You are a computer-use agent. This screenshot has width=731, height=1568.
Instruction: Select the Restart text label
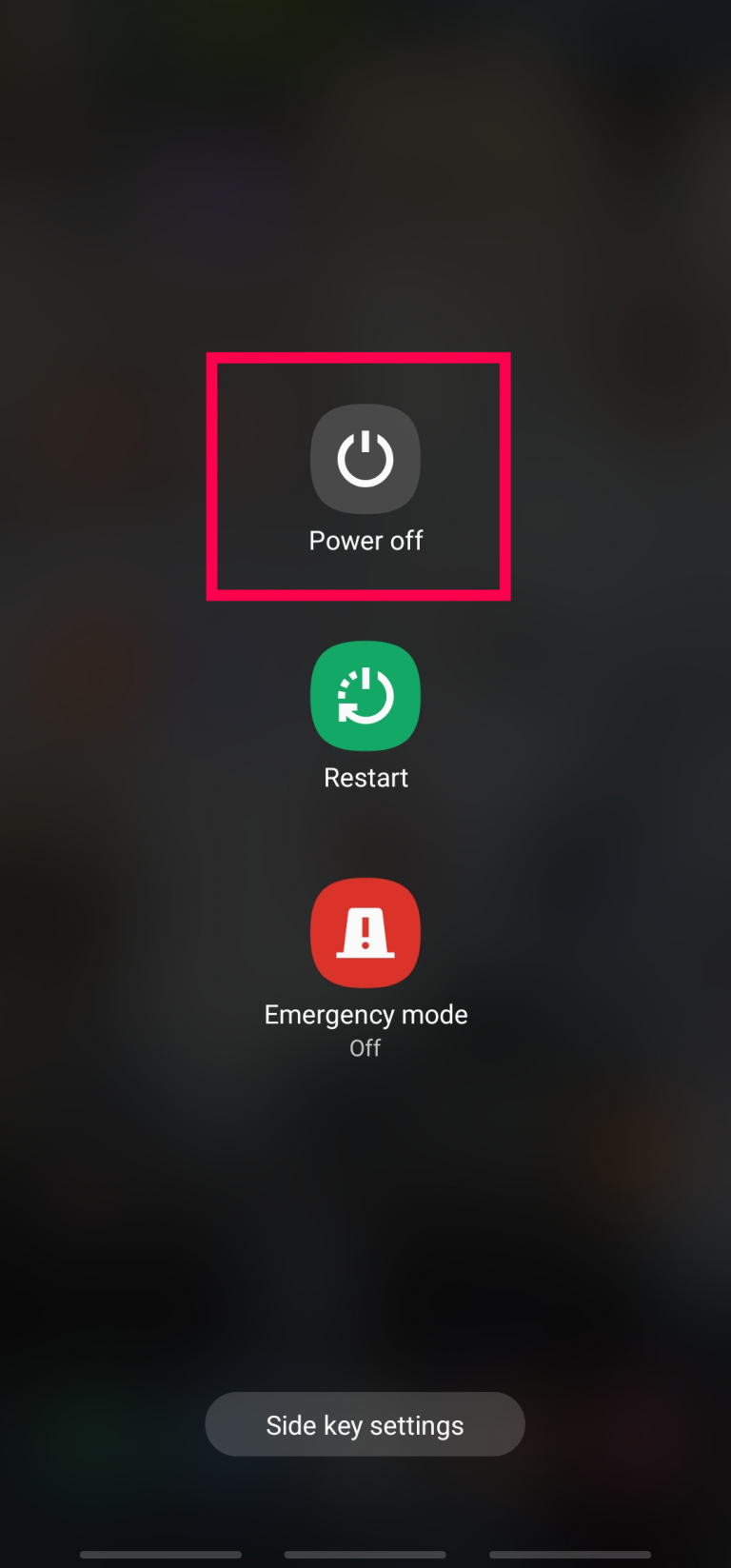[365, 777]
